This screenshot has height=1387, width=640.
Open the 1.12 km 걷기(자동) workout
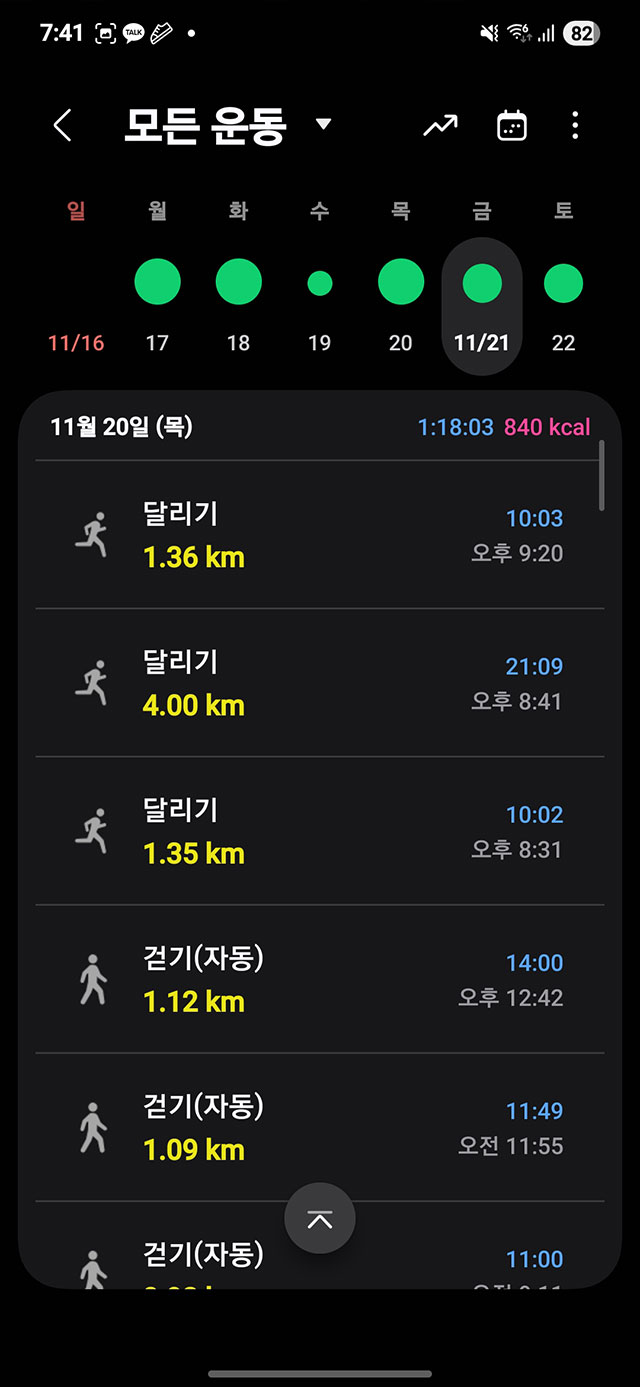pyautogui.click(x=320, y=979)
